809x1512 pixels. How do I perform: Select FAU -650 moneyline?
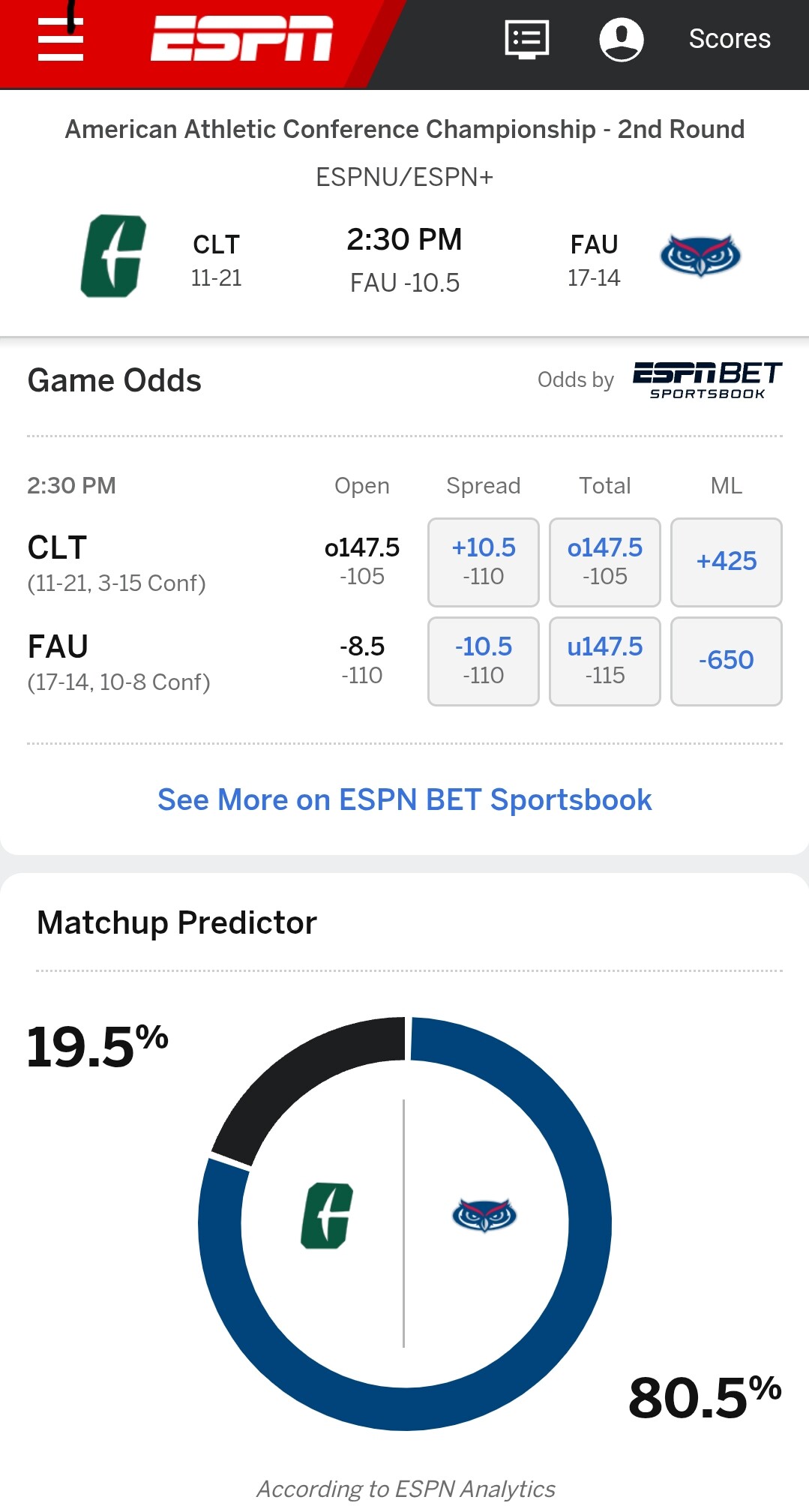pyautogui.click(x=727, y=661)
